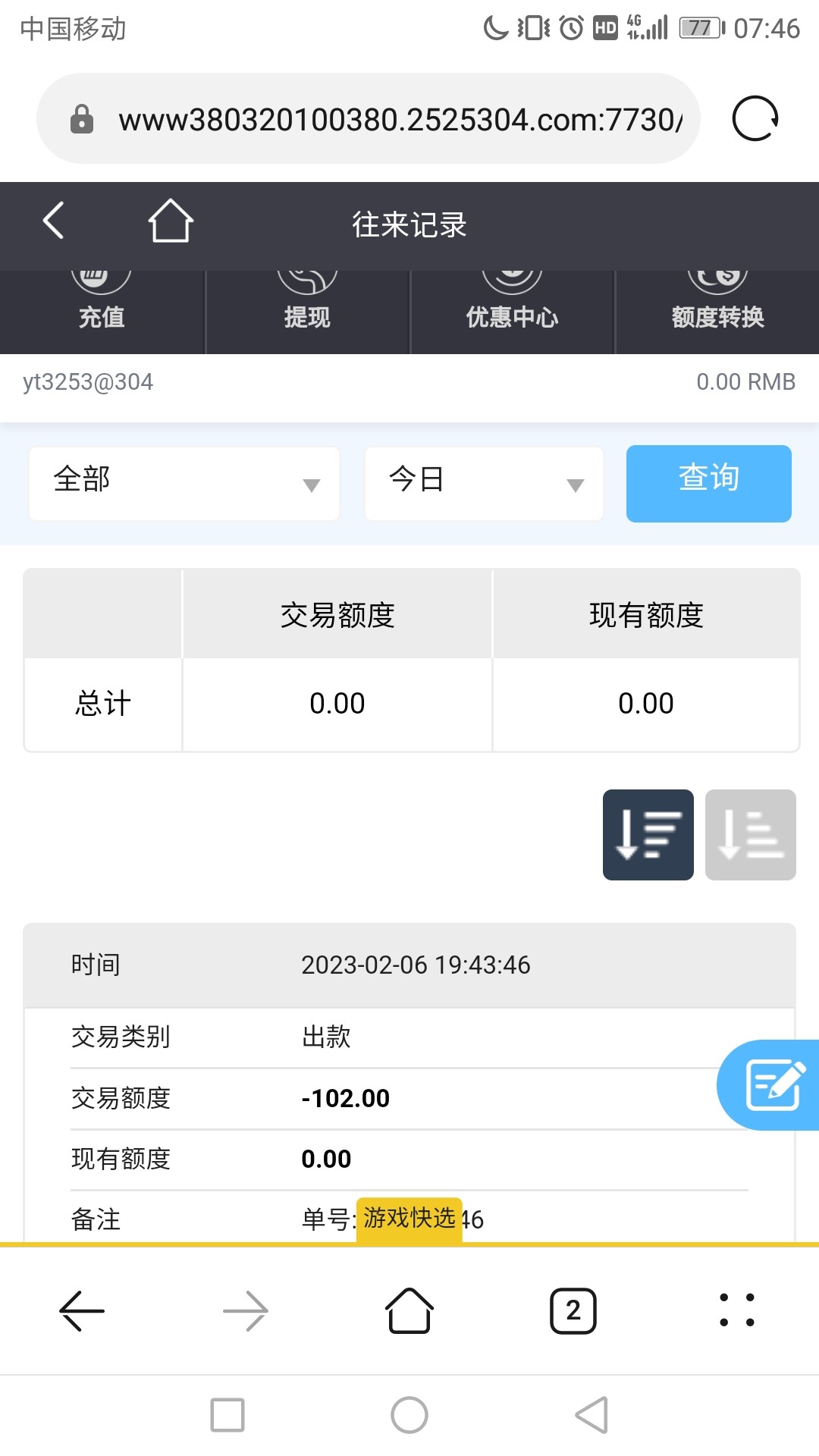Image resolution: width=819 pixels, height=1456 pixels.
Task: Select the gray sort order button
Action: [750, 834]
